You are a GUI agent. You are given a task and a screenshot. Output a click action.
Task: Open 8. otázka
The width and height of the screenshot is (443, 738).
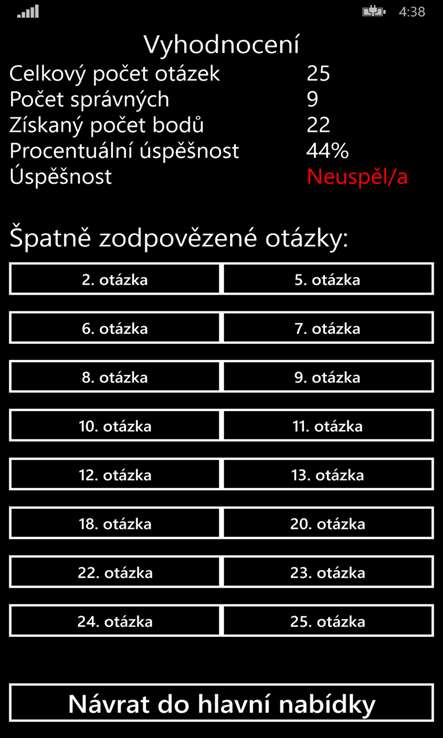tap(114, 377)
